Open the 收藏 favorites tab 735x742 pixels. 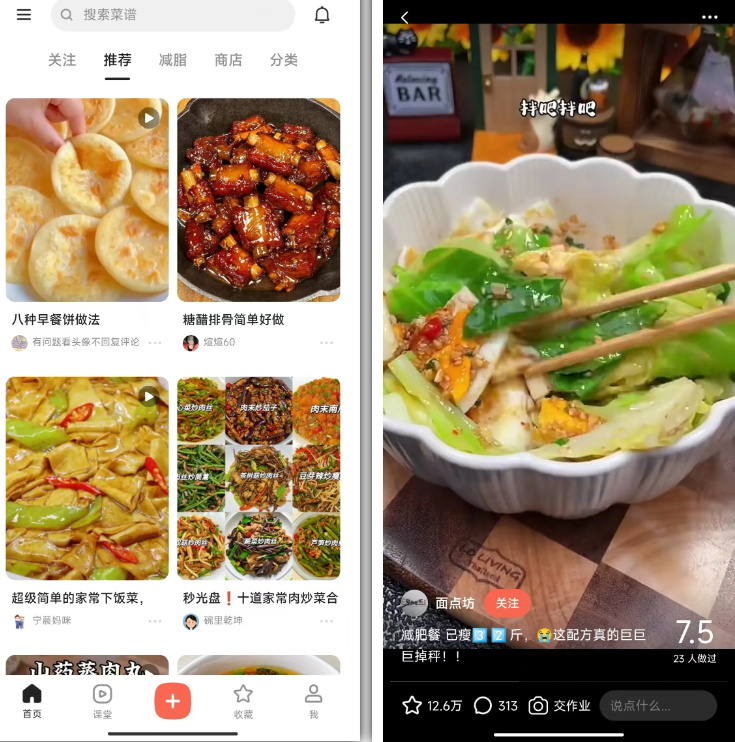pos(243,702)
